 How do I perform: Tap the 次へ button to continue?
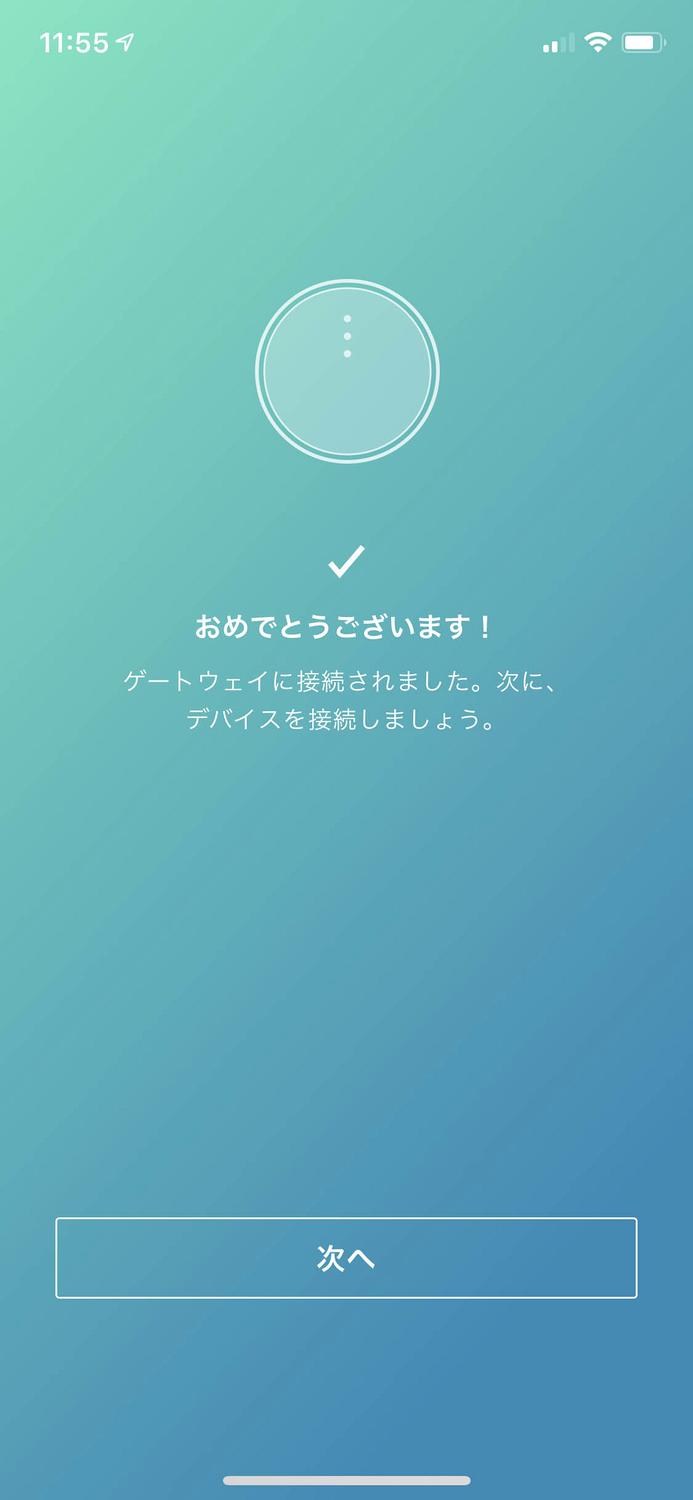click(x=346, y=1258)
